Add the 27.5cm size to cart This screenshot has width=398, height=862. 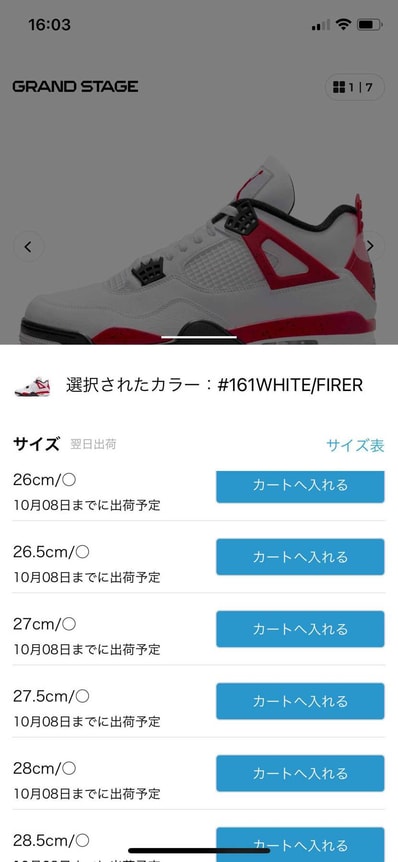click(x=300, y=701)
